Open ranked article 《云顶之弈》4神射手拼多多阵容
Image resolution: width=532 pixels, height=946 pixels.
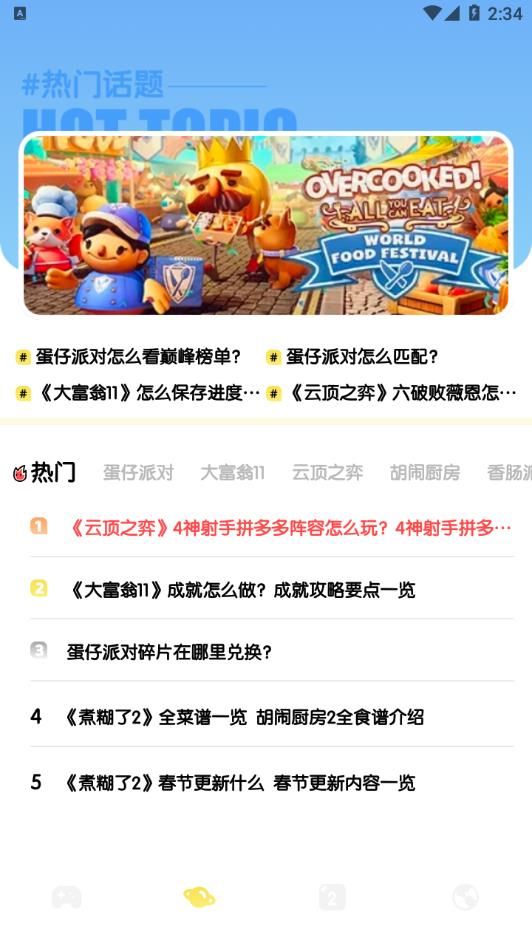click(272, 528)
